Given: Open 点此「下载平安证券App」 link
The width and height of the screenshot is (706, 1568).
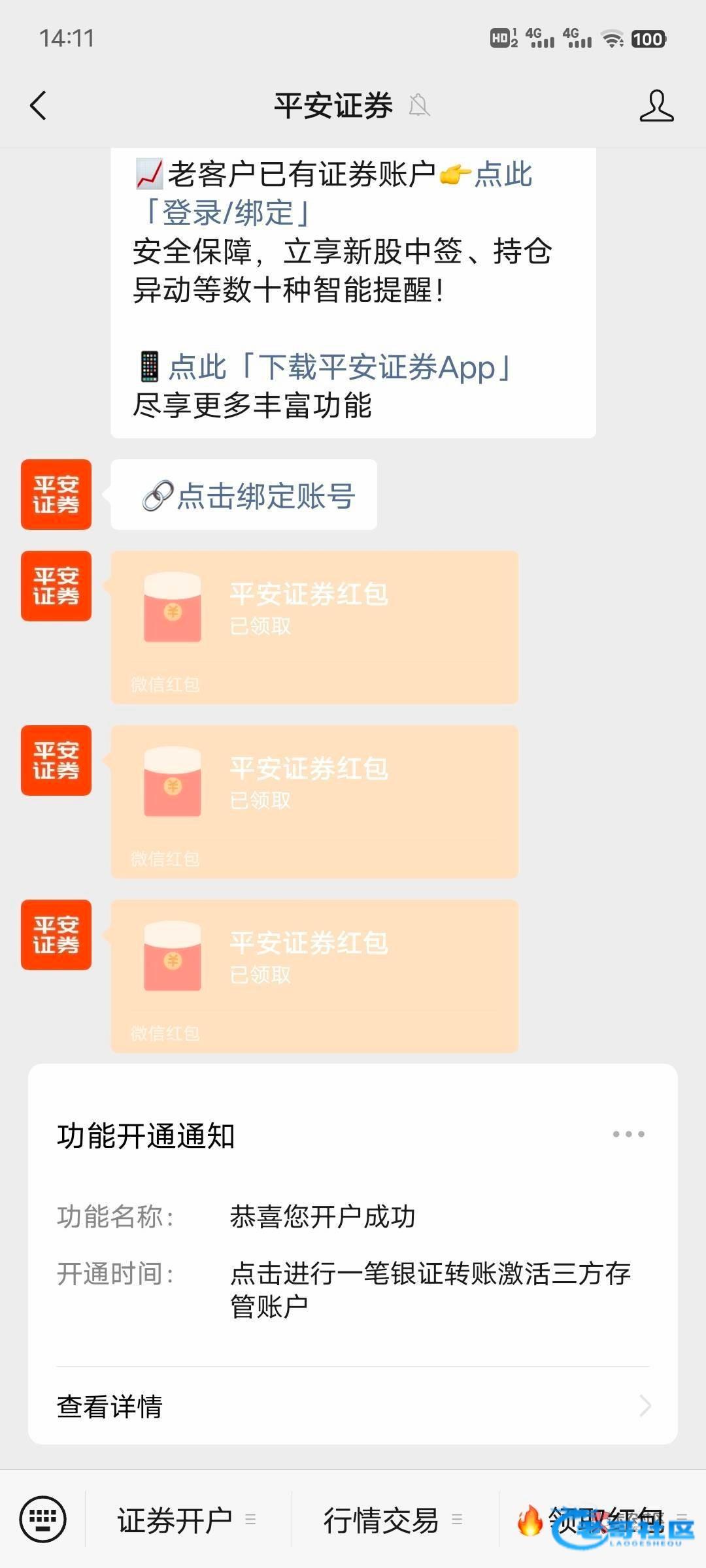Looking at the screenshot, I should [339, 367].
